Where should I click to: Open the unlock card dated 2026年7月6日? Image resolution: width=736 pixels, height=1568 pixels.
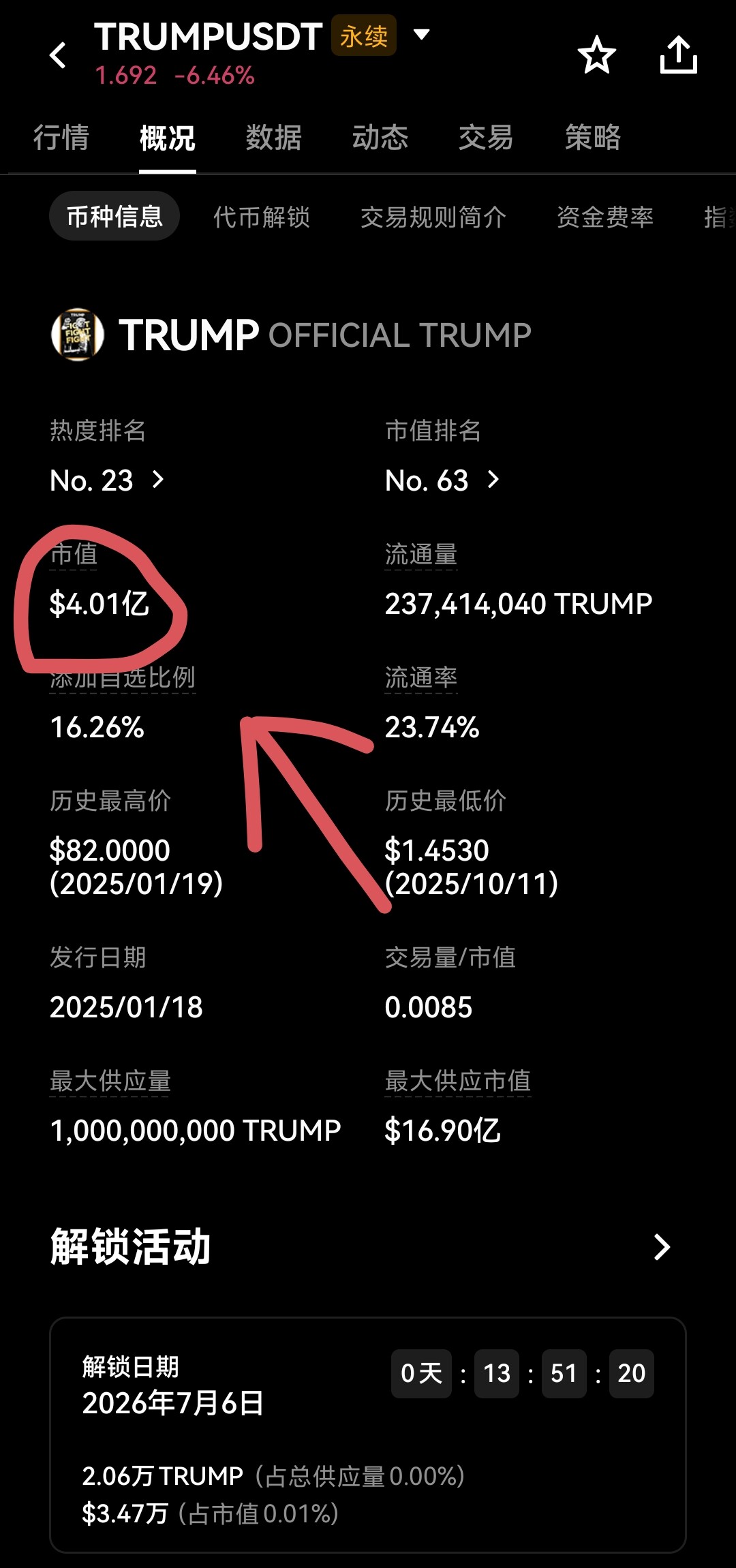click(368, 1436)
